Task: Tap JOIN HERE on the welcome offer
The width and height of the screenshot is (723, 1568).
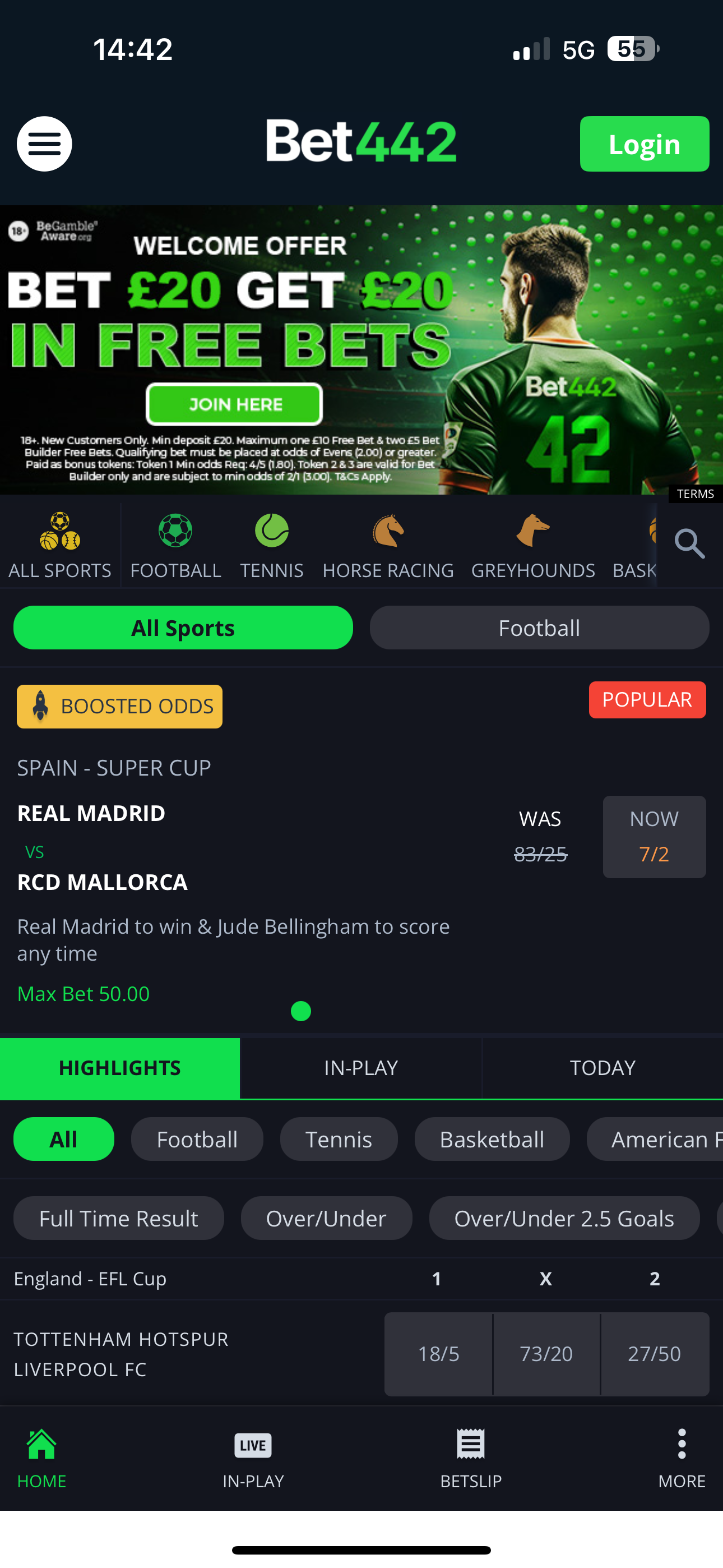Action: [x=234, y=404]
